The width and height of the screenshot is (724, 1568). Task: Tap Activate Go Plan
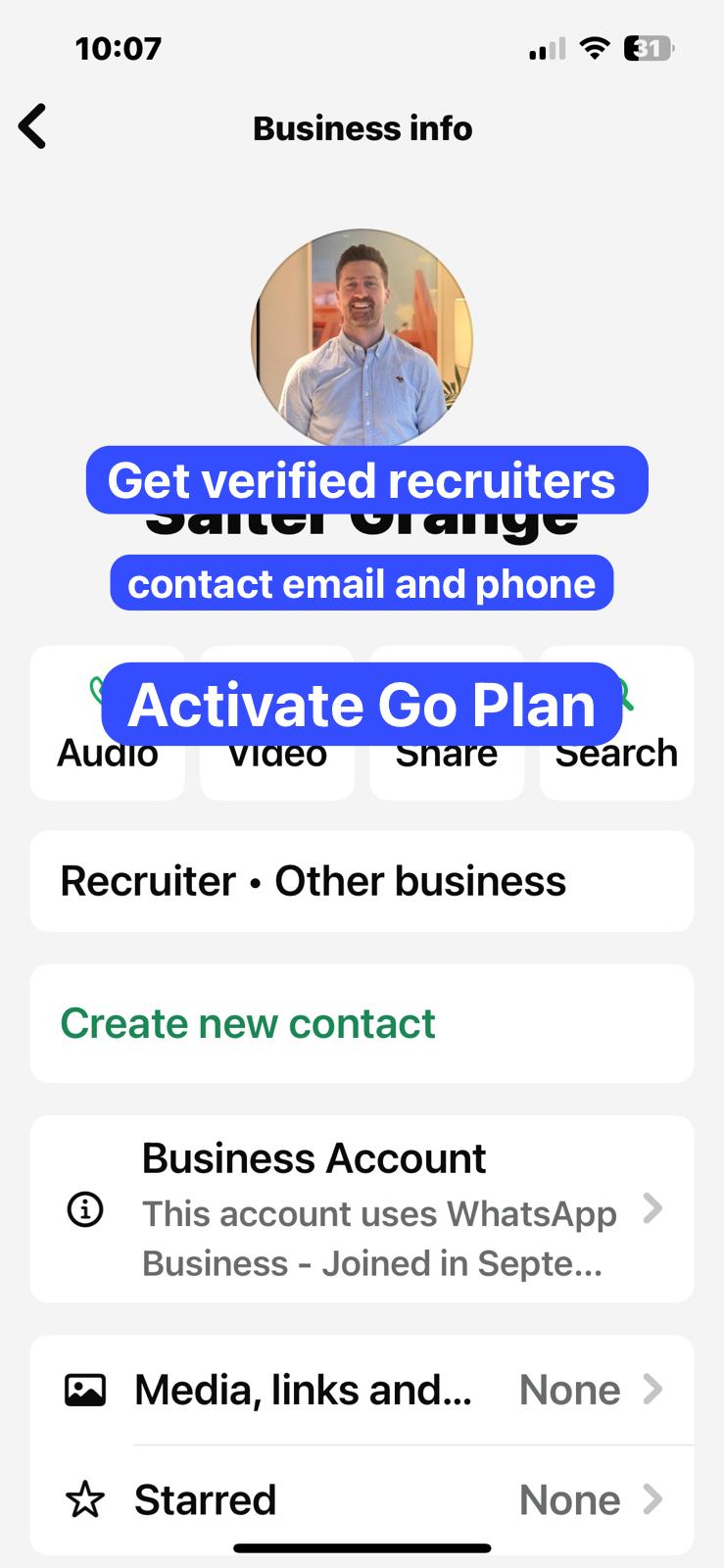(x=362, y=704)
